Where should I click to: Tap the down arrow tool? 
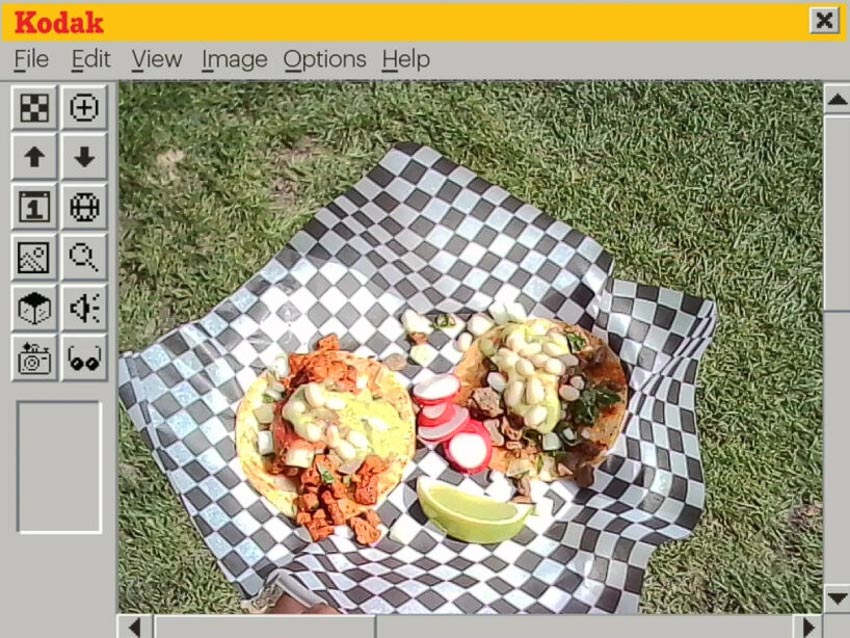point(84,157)
